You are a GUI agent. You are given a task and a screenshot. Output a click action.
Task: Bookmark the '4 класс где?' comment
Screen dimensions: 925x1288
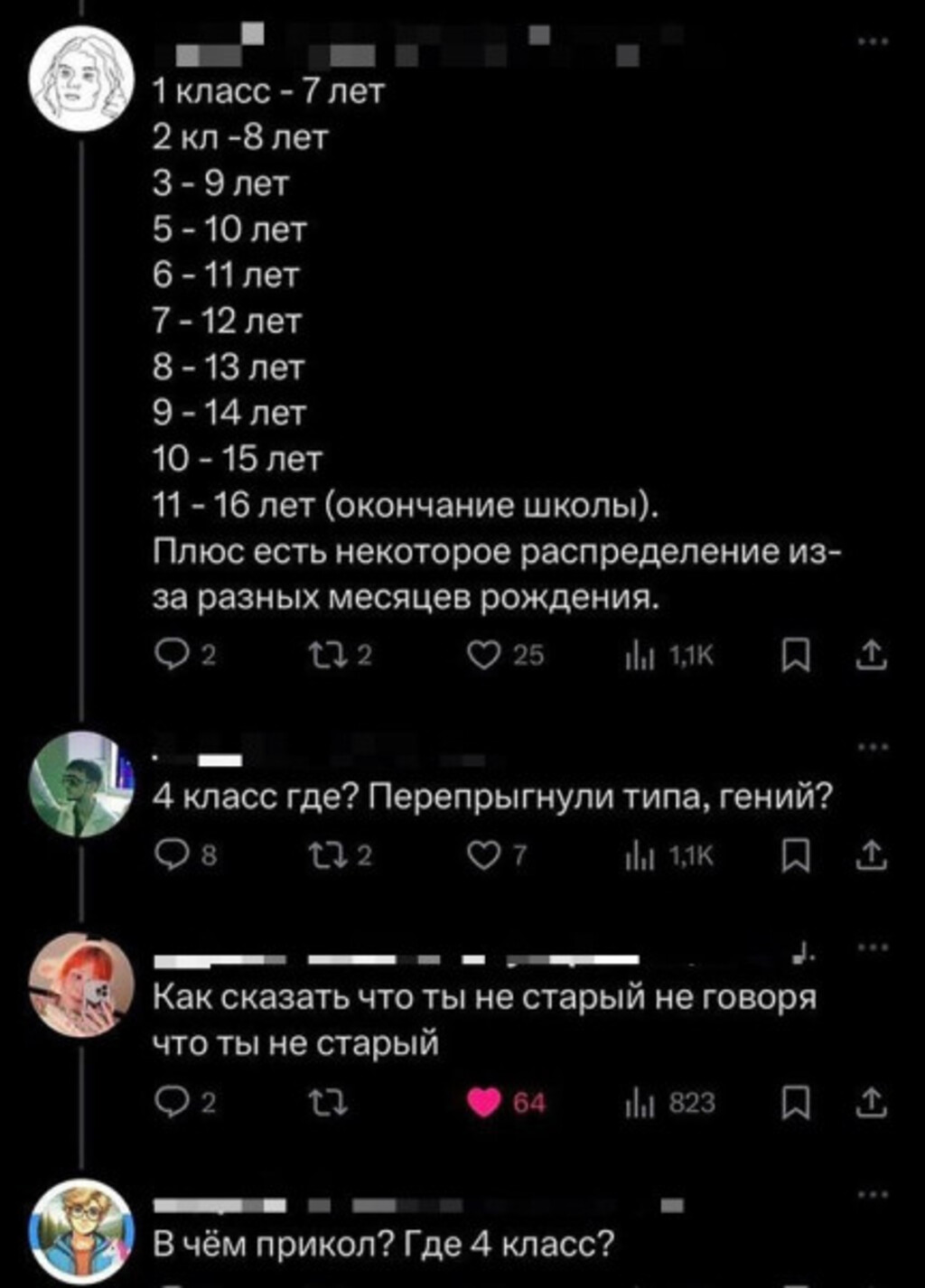(x=795, y=854)
